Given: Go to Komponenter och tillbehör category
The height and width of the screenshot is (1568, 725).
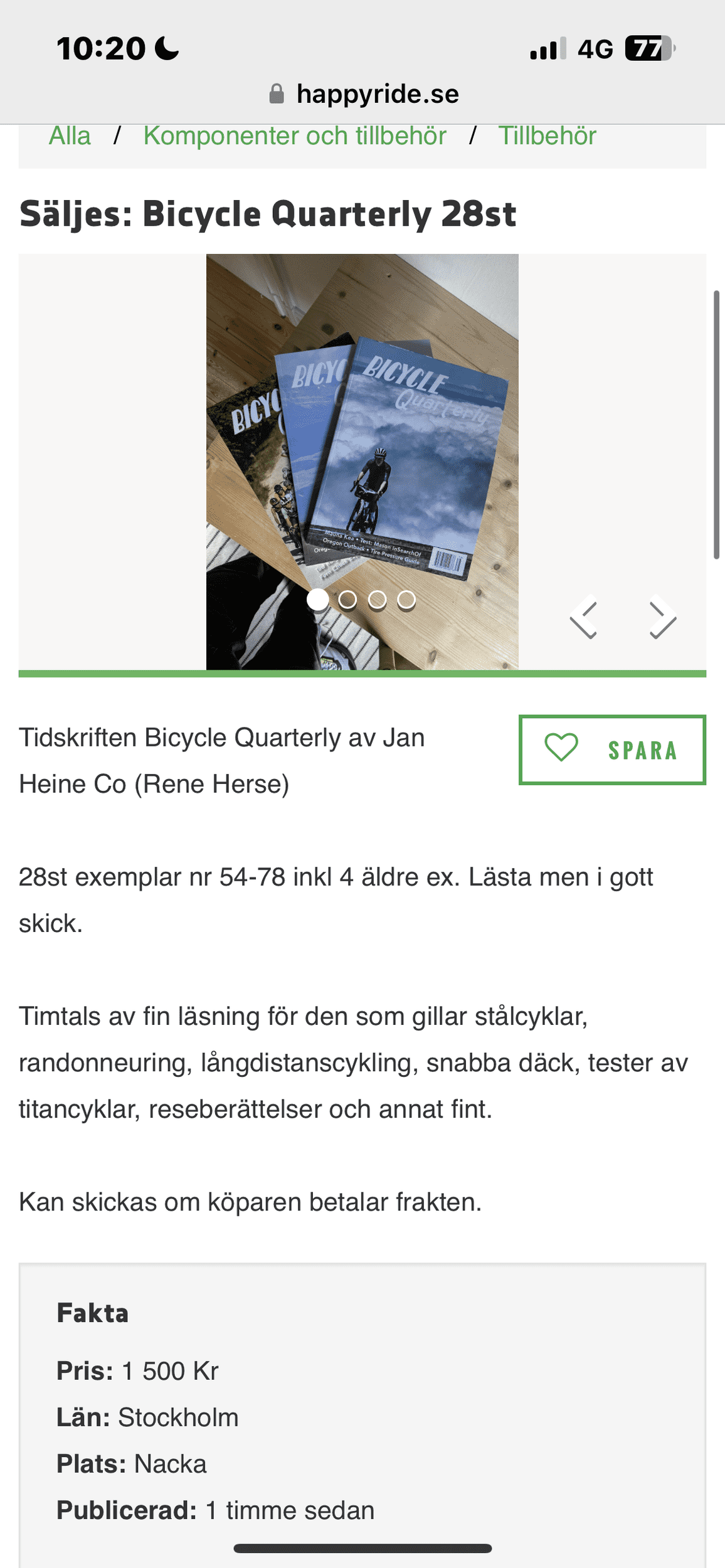Looking at the screenshot, I should point(295,136).
